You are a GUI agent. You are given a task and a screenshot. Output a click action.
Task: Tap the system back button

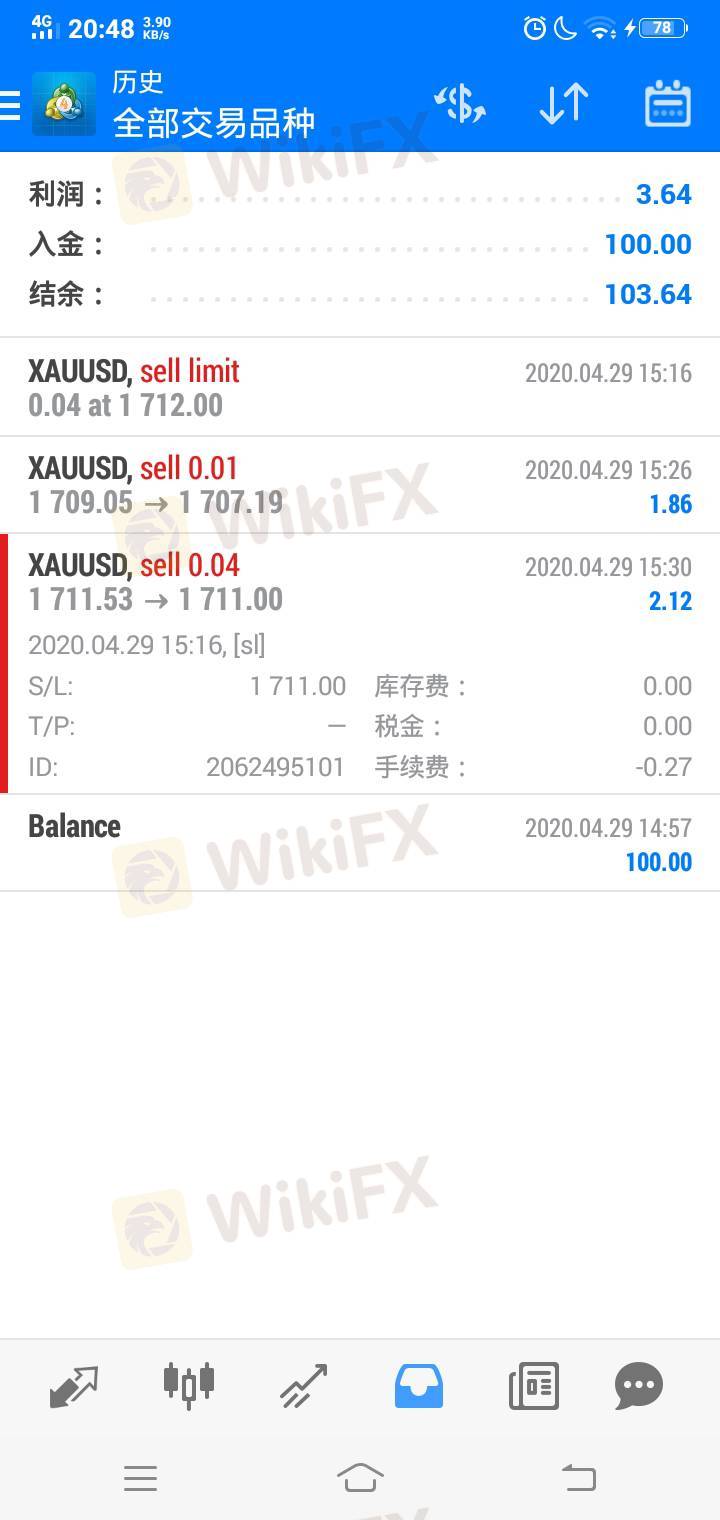coord(578,1477)
